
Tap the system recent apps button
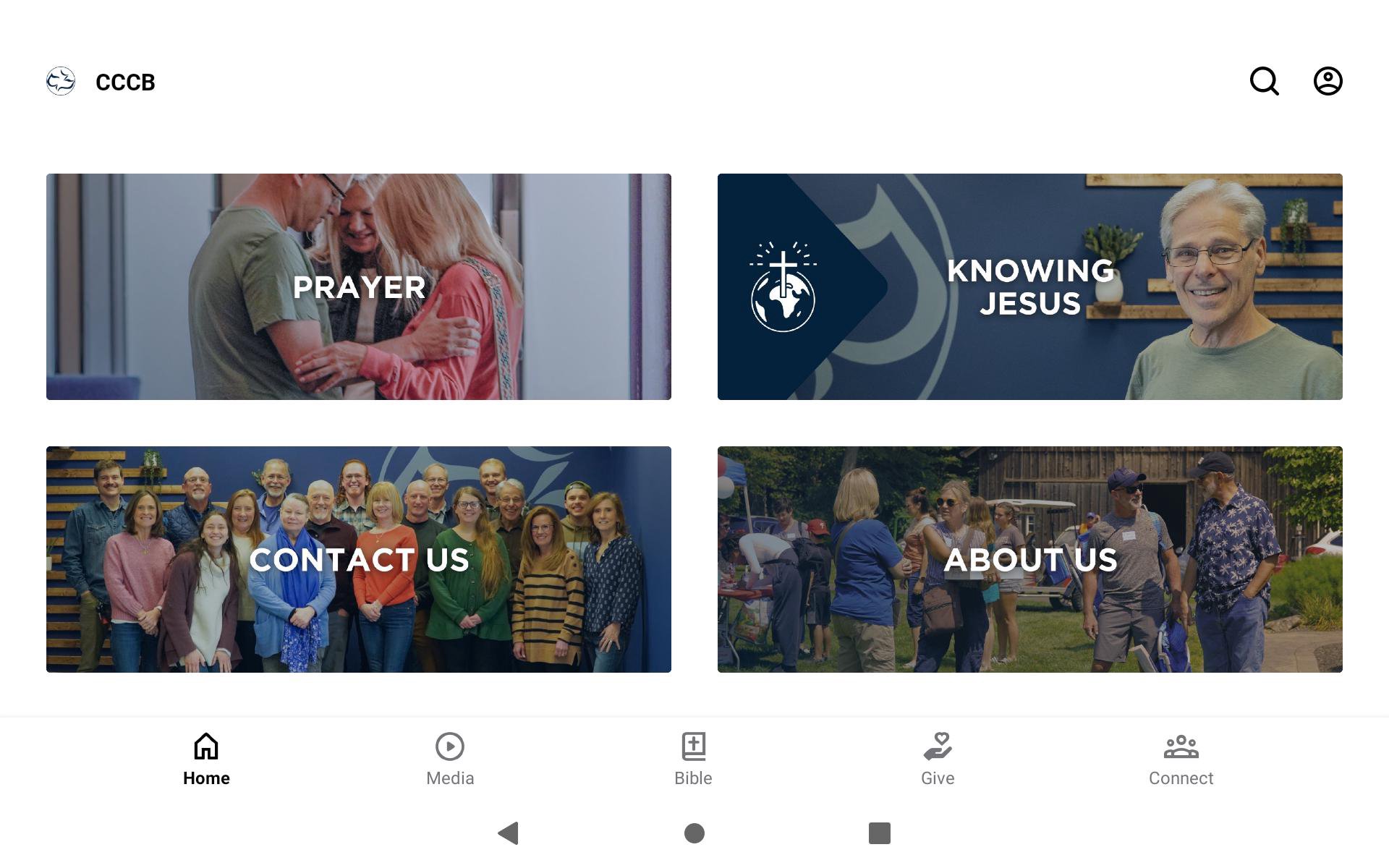(879, 833)
